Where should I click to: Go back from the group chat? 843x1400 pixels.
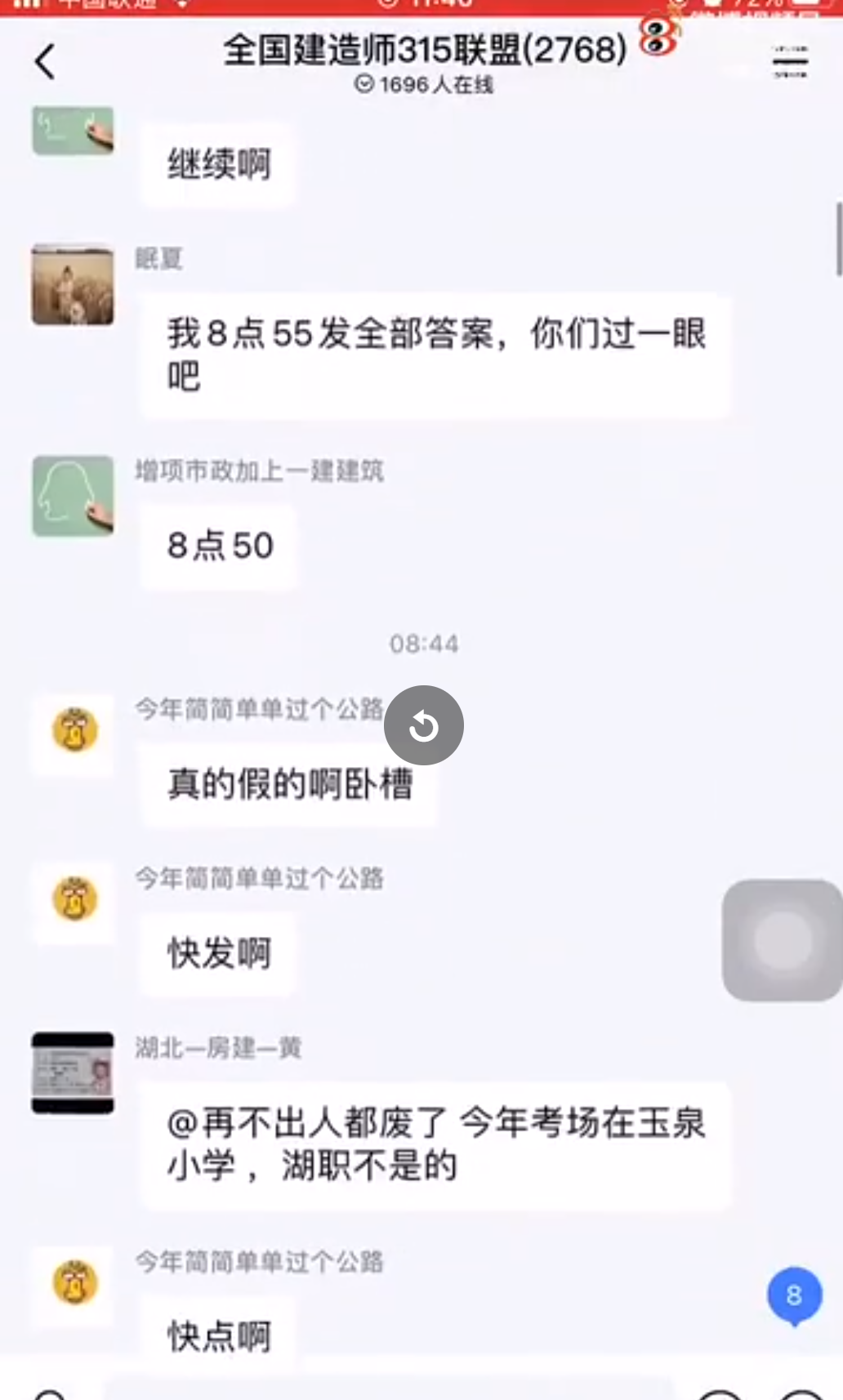click(x=46, y=62)
